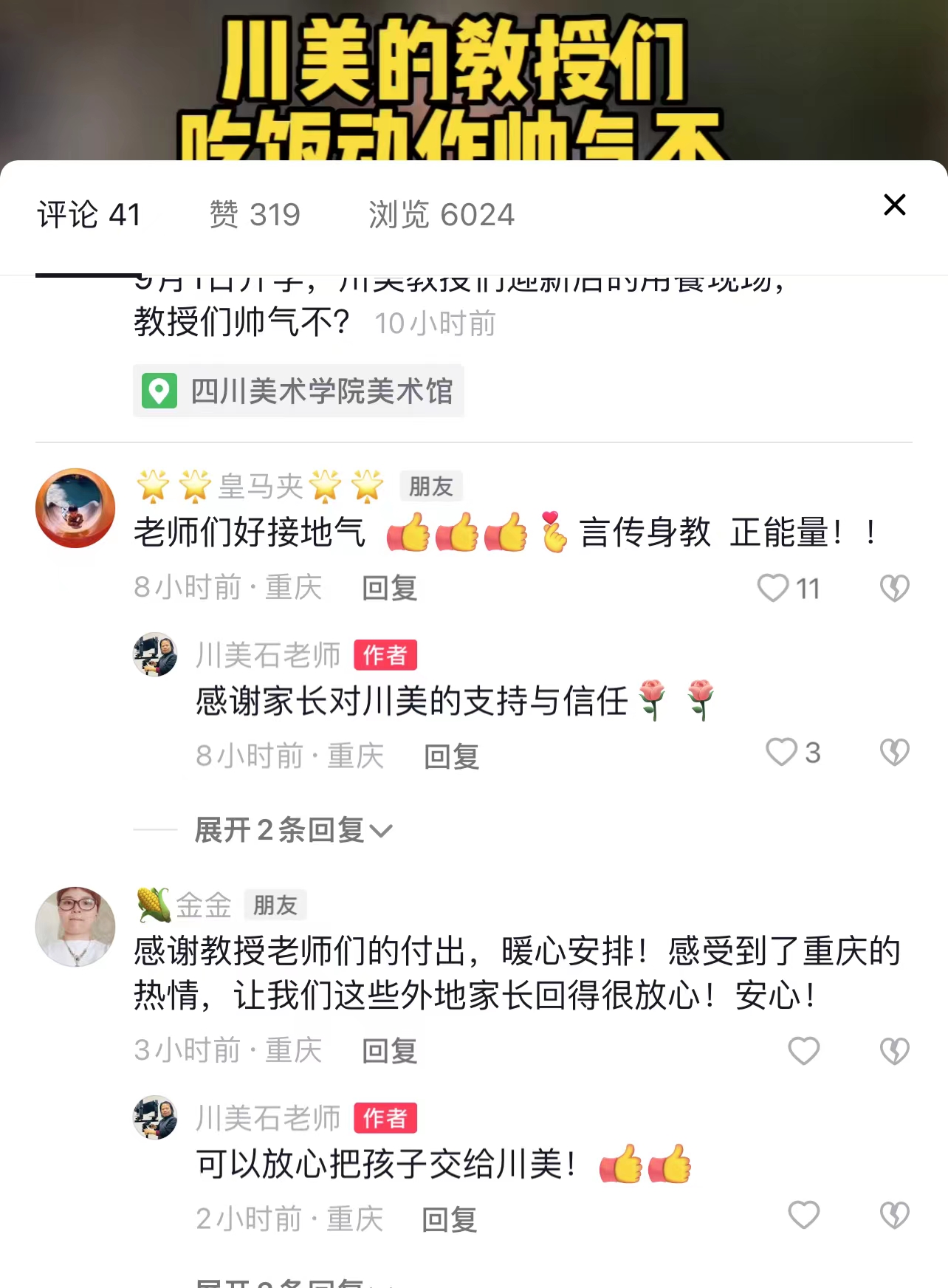This screenshot has width=948, height=1288.
Task: Like 皇马夹's comment with 11 likes
Action: pos(774,589)
